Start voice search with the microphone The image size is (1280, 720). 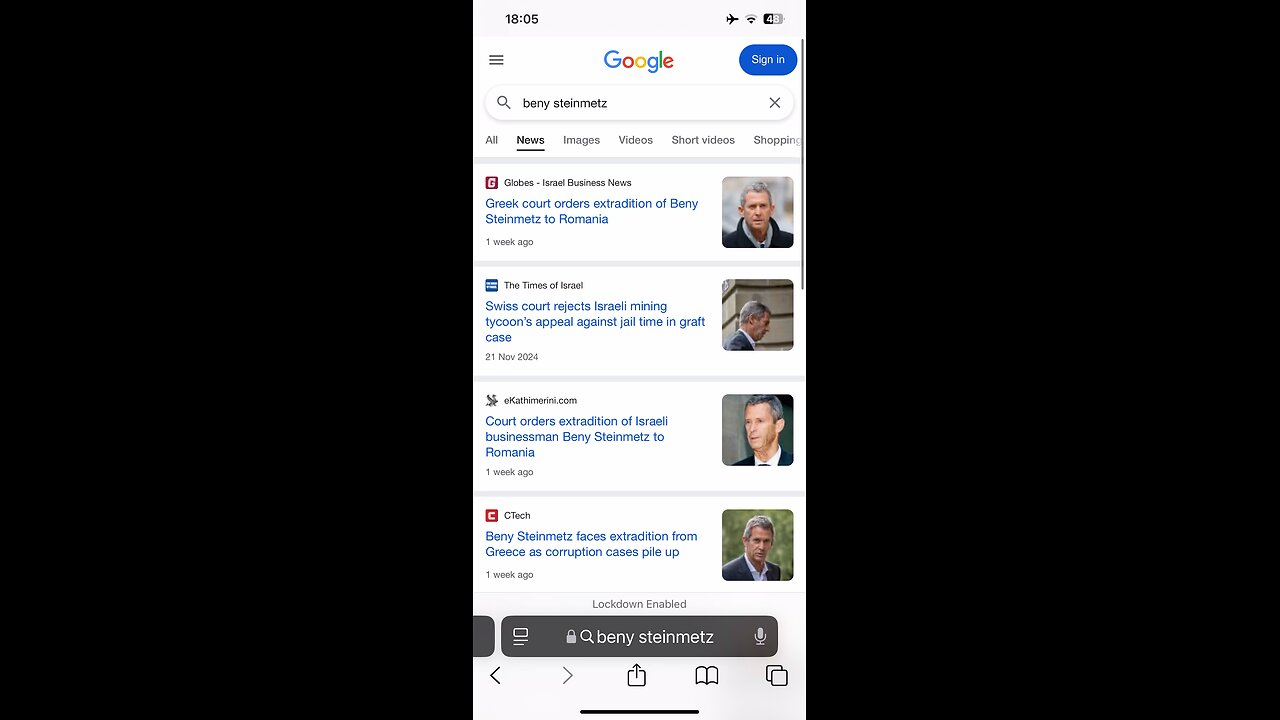tap(760, 637)
